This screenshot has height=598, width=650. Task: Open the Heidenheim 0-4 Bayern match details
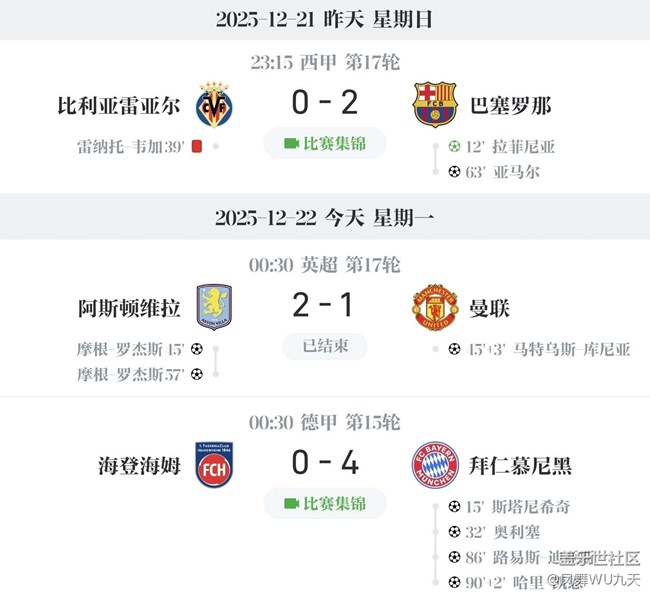click(x=324, y=463)
